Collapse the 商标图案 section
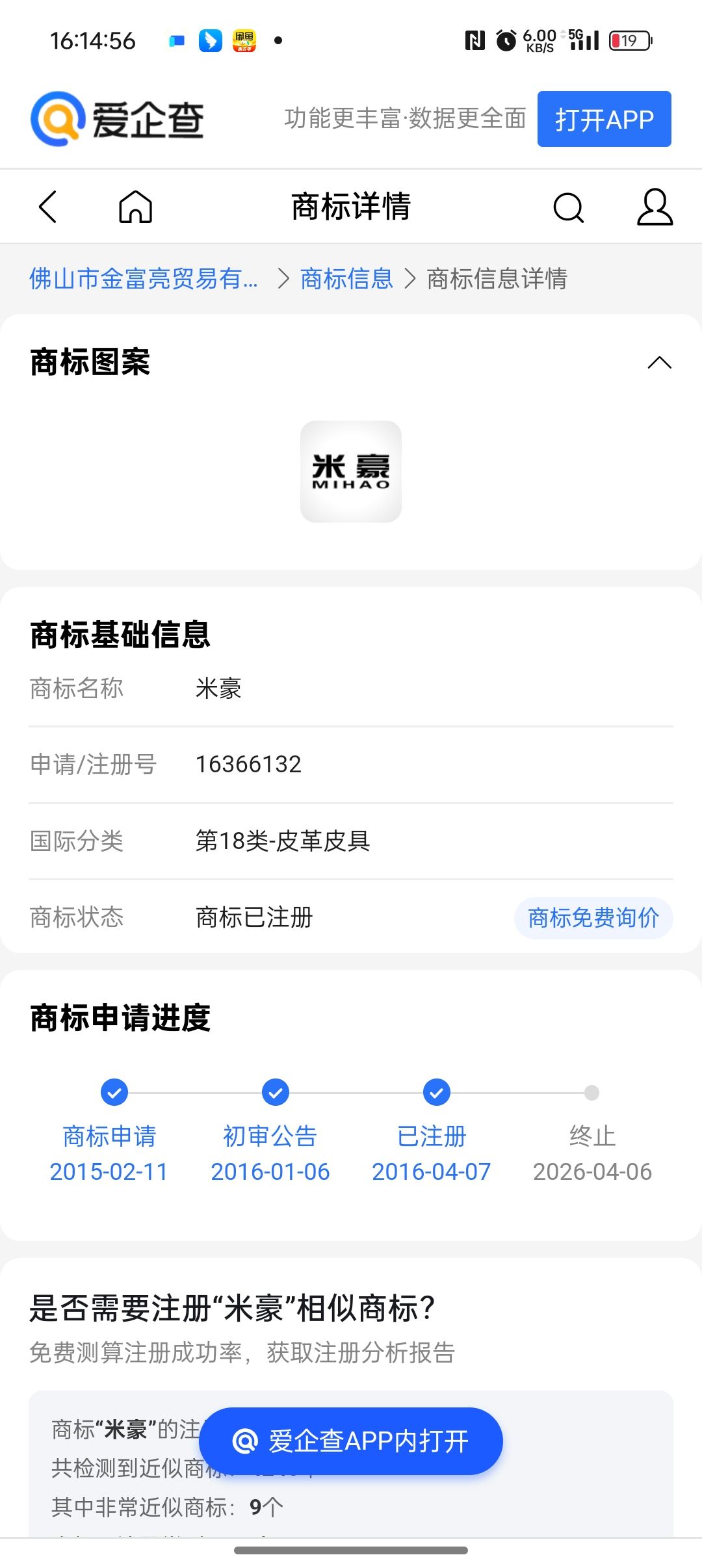The height and width of the screenshot is (1568, 702). (x=659, y=362)
